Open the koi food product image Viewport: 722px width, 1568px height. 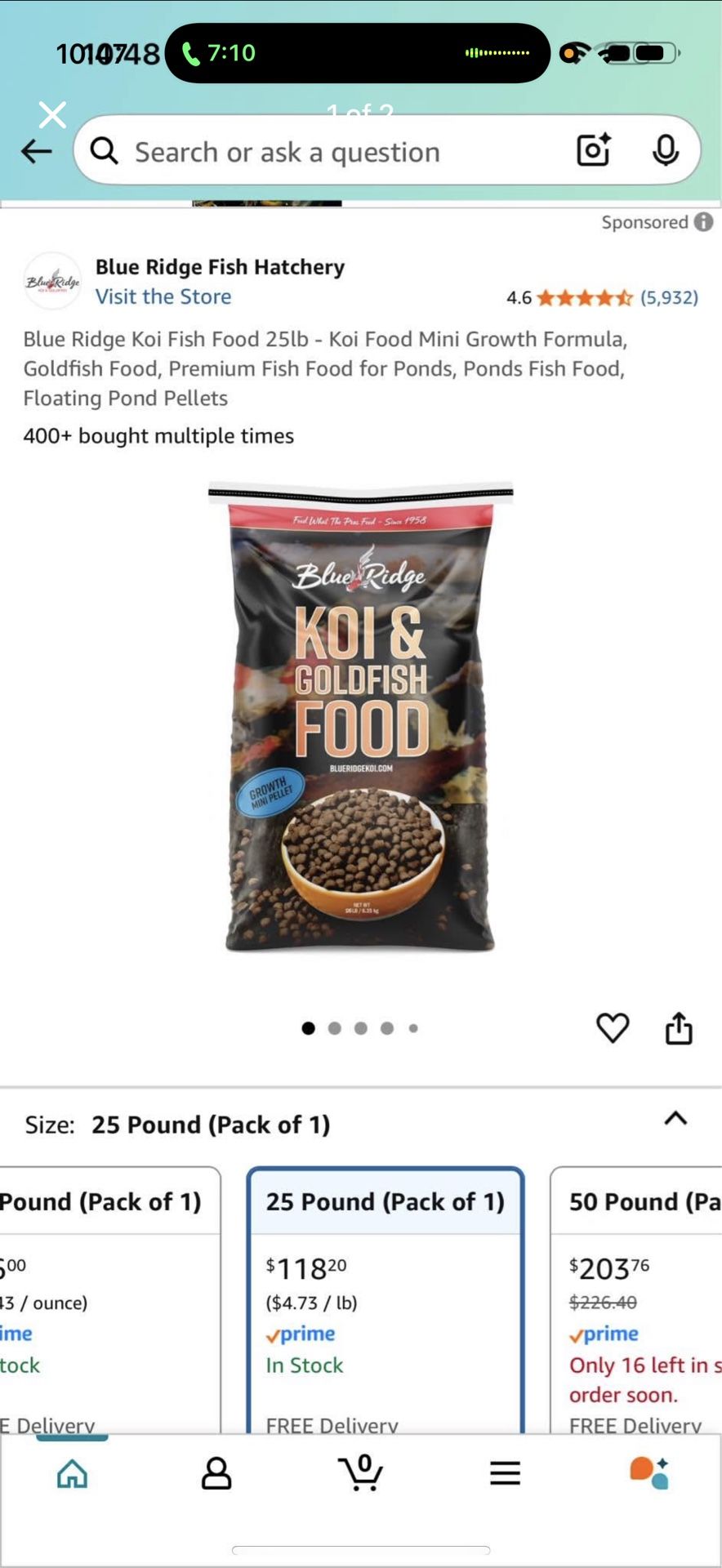[360, 719]
